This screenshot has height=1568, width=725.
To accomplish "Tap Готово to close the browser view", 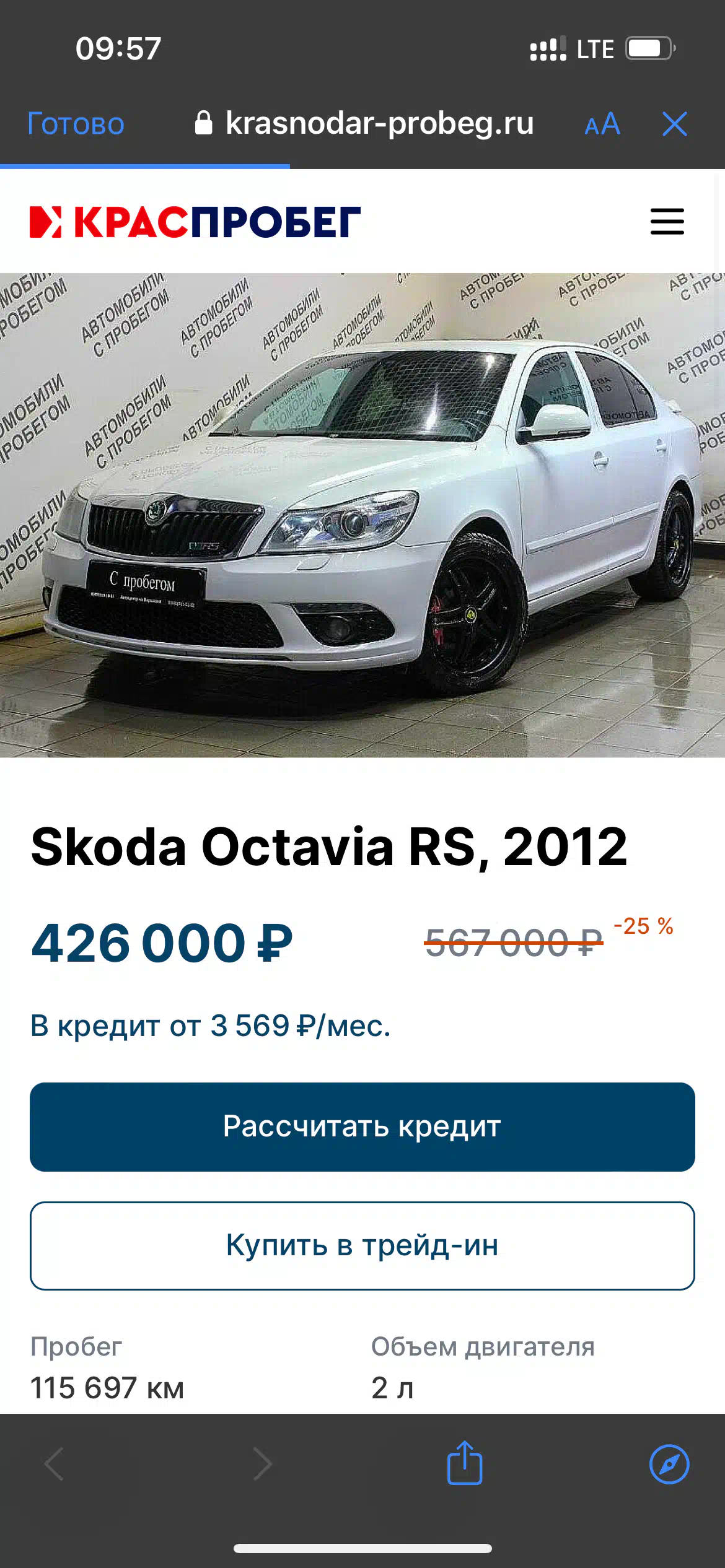I will (76, 124).
